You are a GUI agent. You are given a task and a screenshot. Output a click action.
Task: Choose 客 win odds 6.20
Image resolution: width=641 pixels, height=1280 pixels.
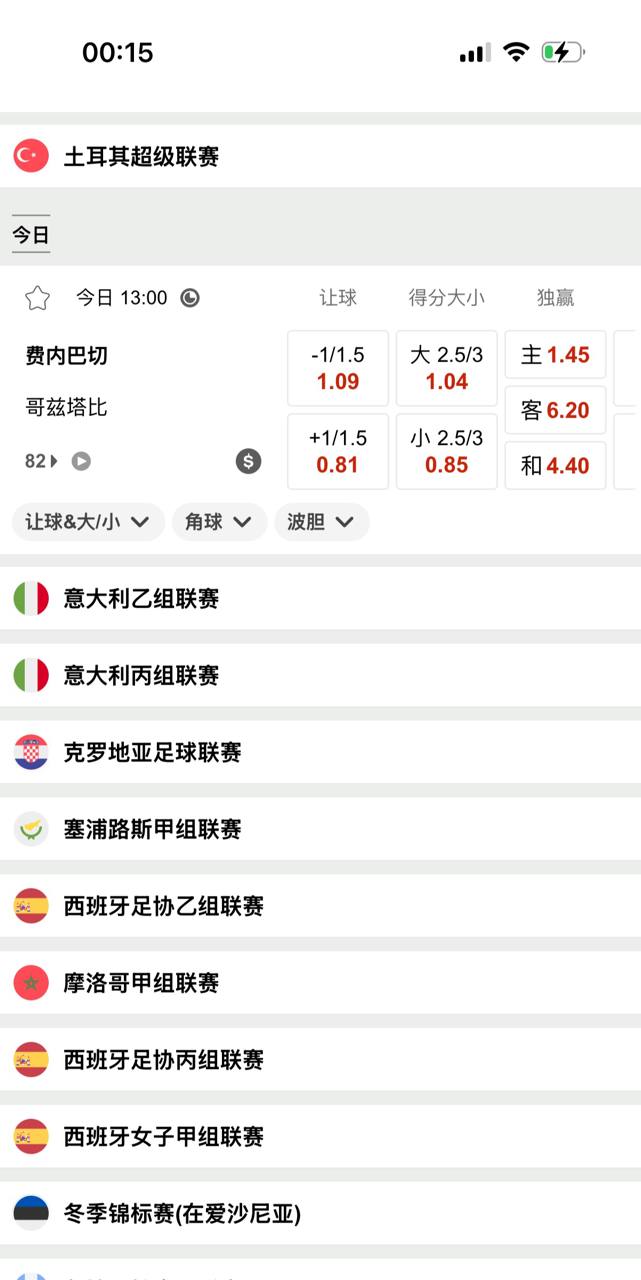[x=555, y=410]
